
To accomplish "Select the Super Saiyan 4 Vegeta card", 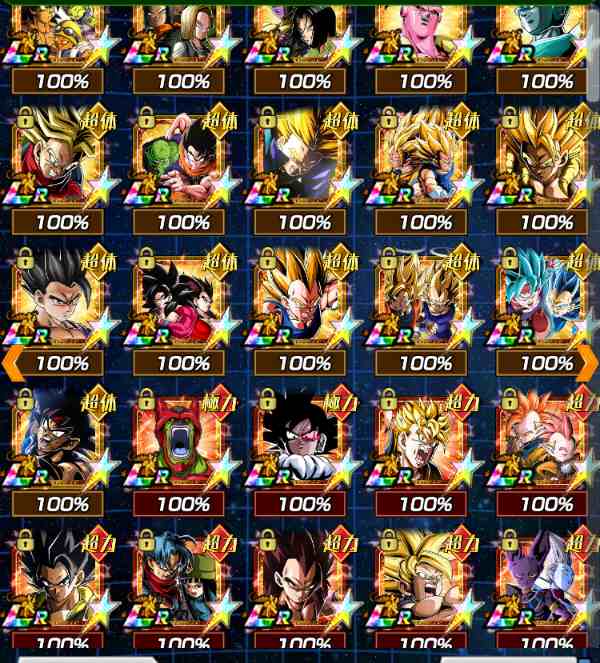I will coord(300,582).
